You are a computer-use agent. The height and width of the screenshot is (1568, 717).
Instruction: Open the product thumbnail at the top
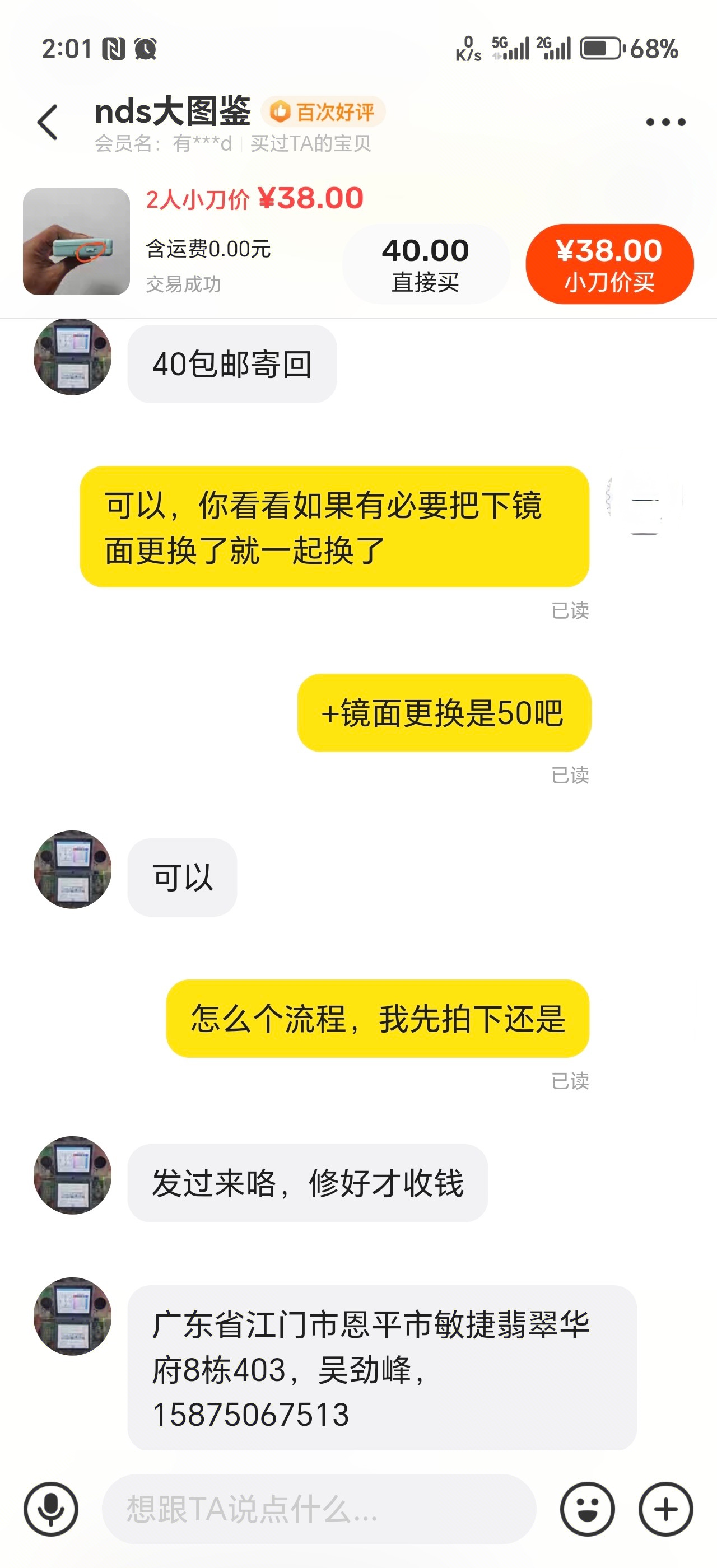click(77, 242)
